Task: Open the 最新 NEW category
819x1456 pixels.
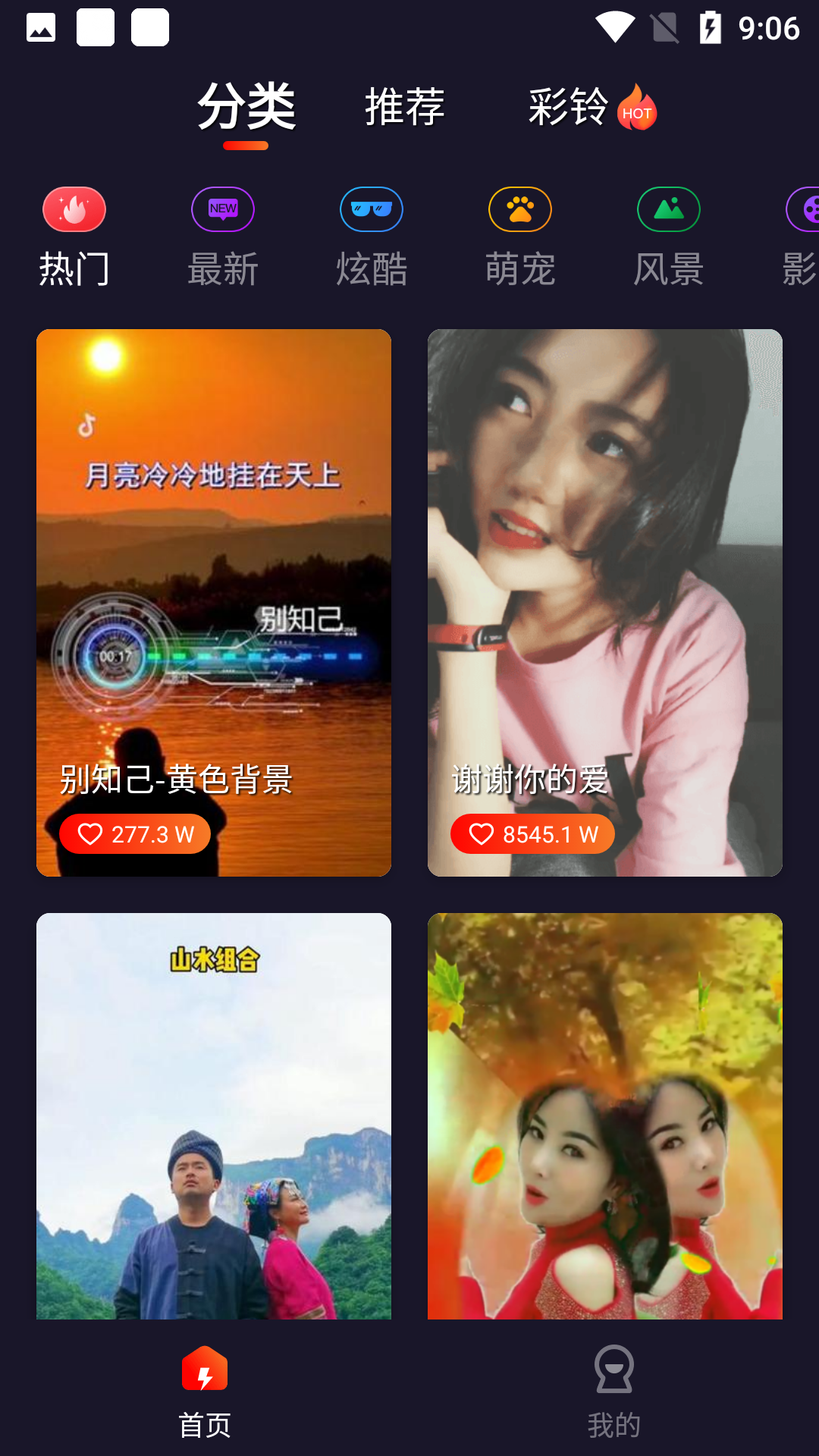Action: (222, 209)
